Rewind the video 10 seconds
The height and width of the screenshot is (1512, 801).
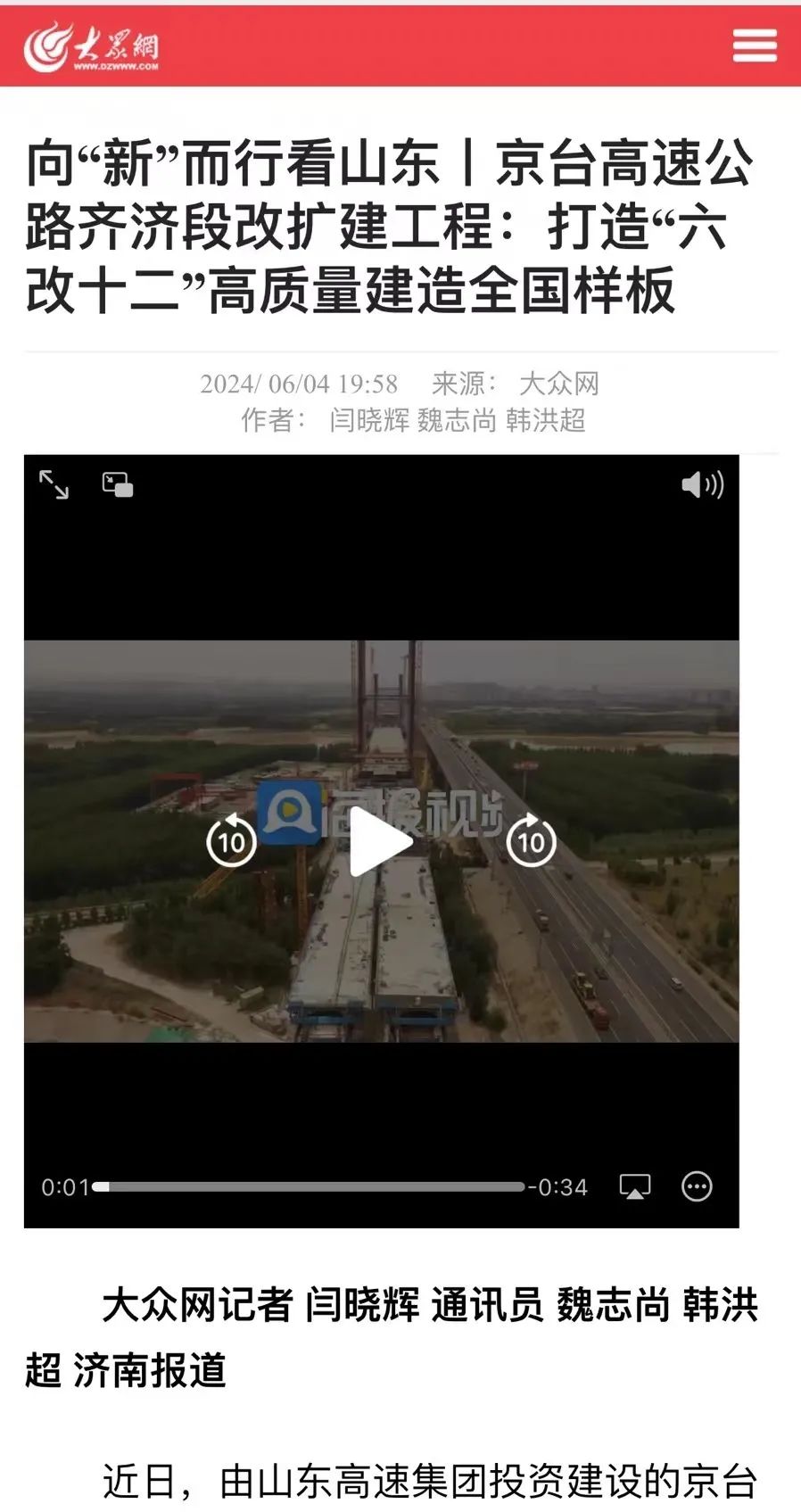pos(231,840)
